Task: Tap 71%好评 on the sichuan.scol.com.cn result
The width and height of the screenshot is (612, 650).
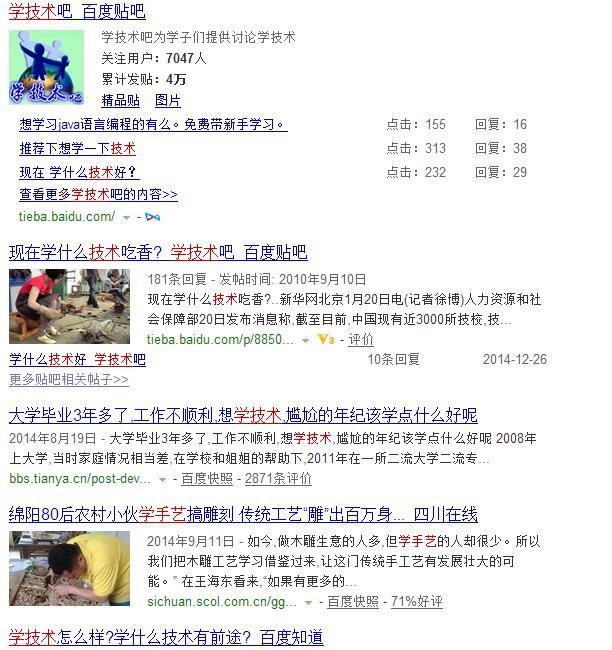Action: (416, 602)
